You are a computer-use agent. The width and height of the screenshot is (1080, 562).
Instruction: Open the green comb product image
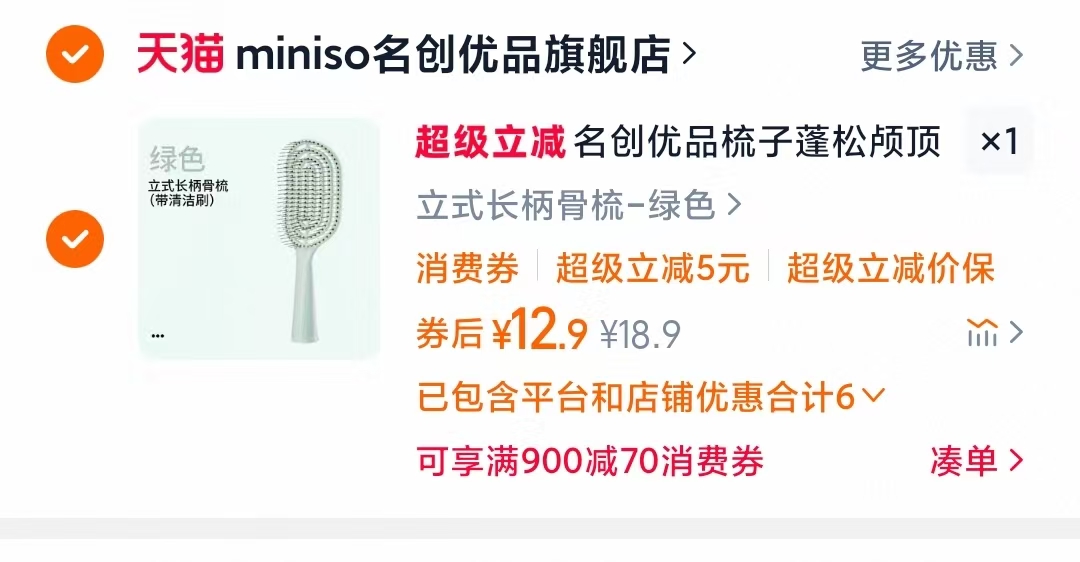[x=259, y=239]
